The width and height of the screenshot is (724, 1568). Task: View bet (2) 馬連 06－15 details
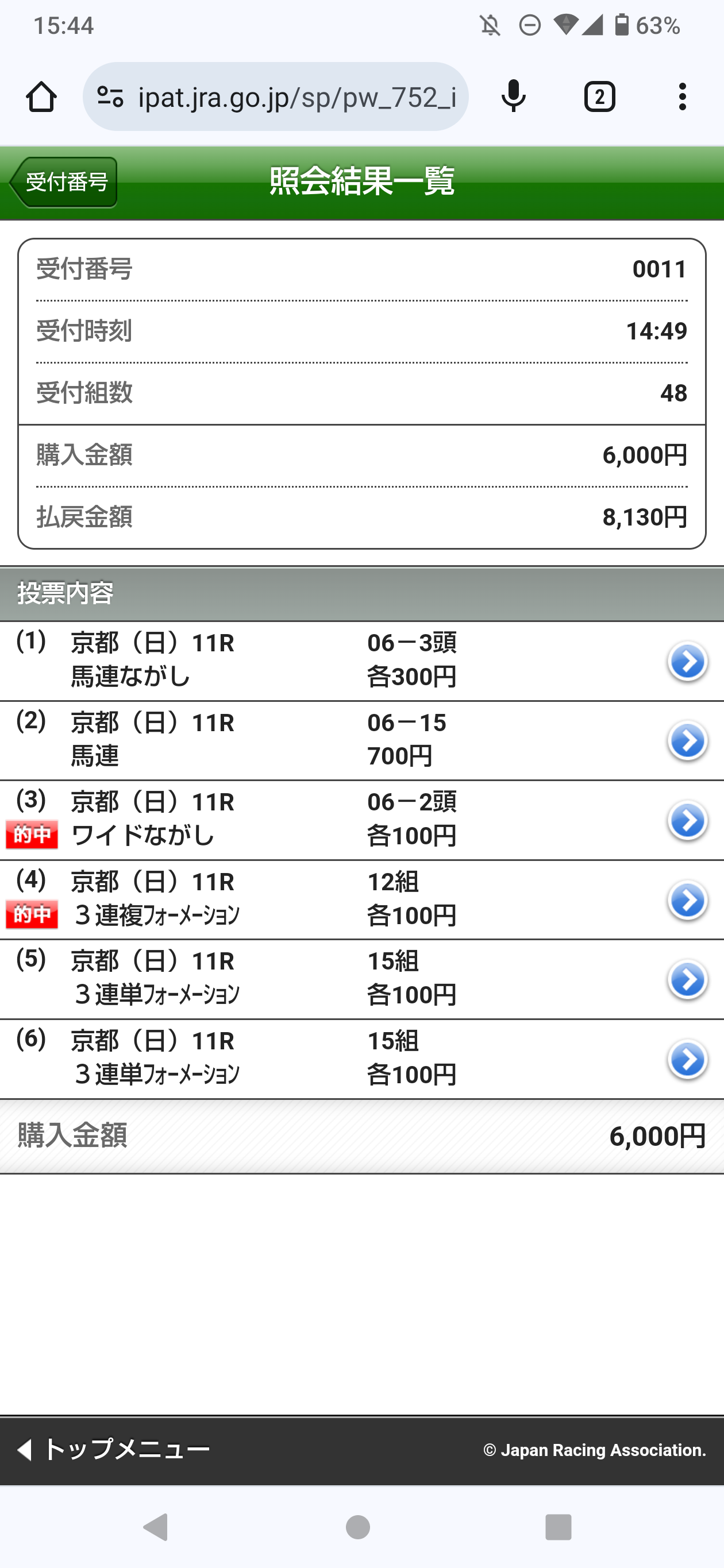687,741
